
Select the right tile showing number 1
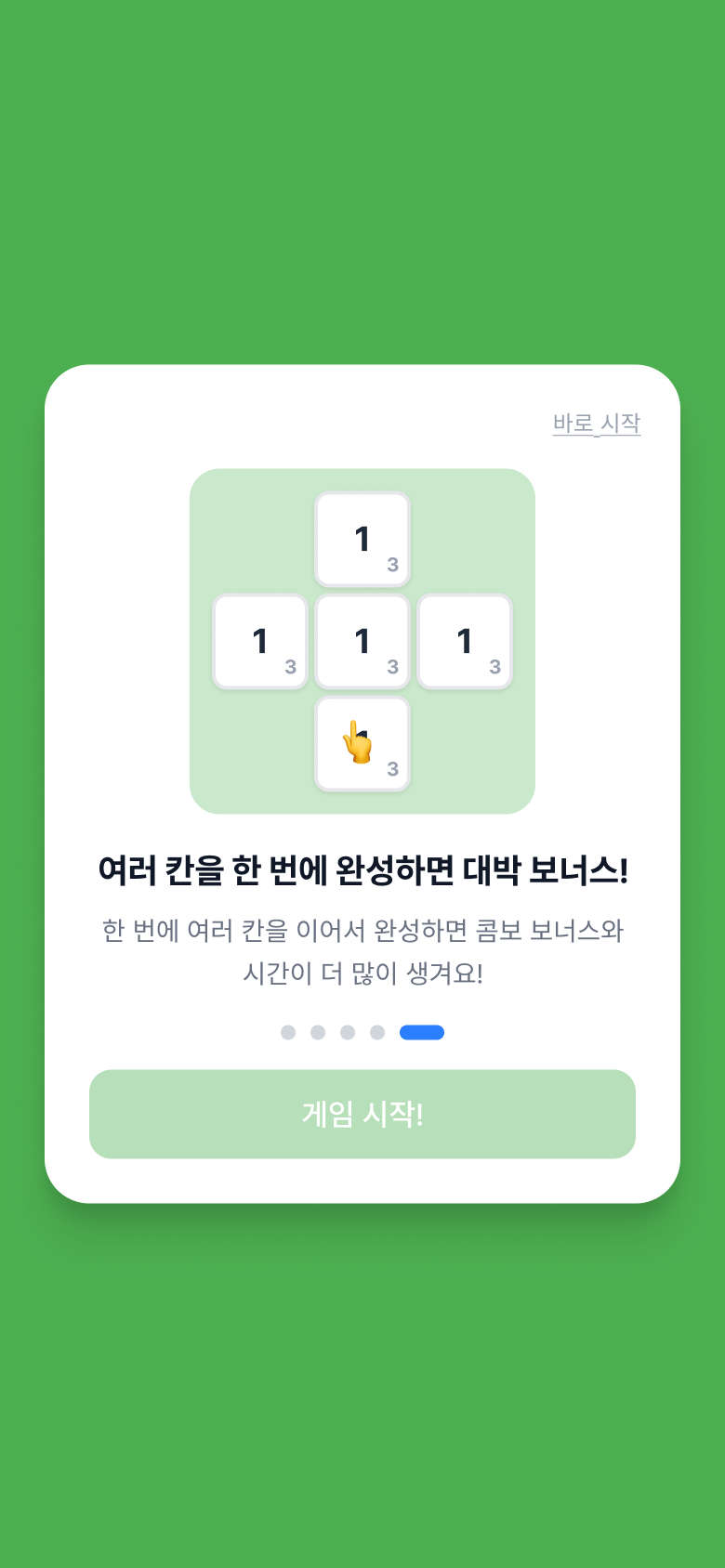(x=465, y=641)
